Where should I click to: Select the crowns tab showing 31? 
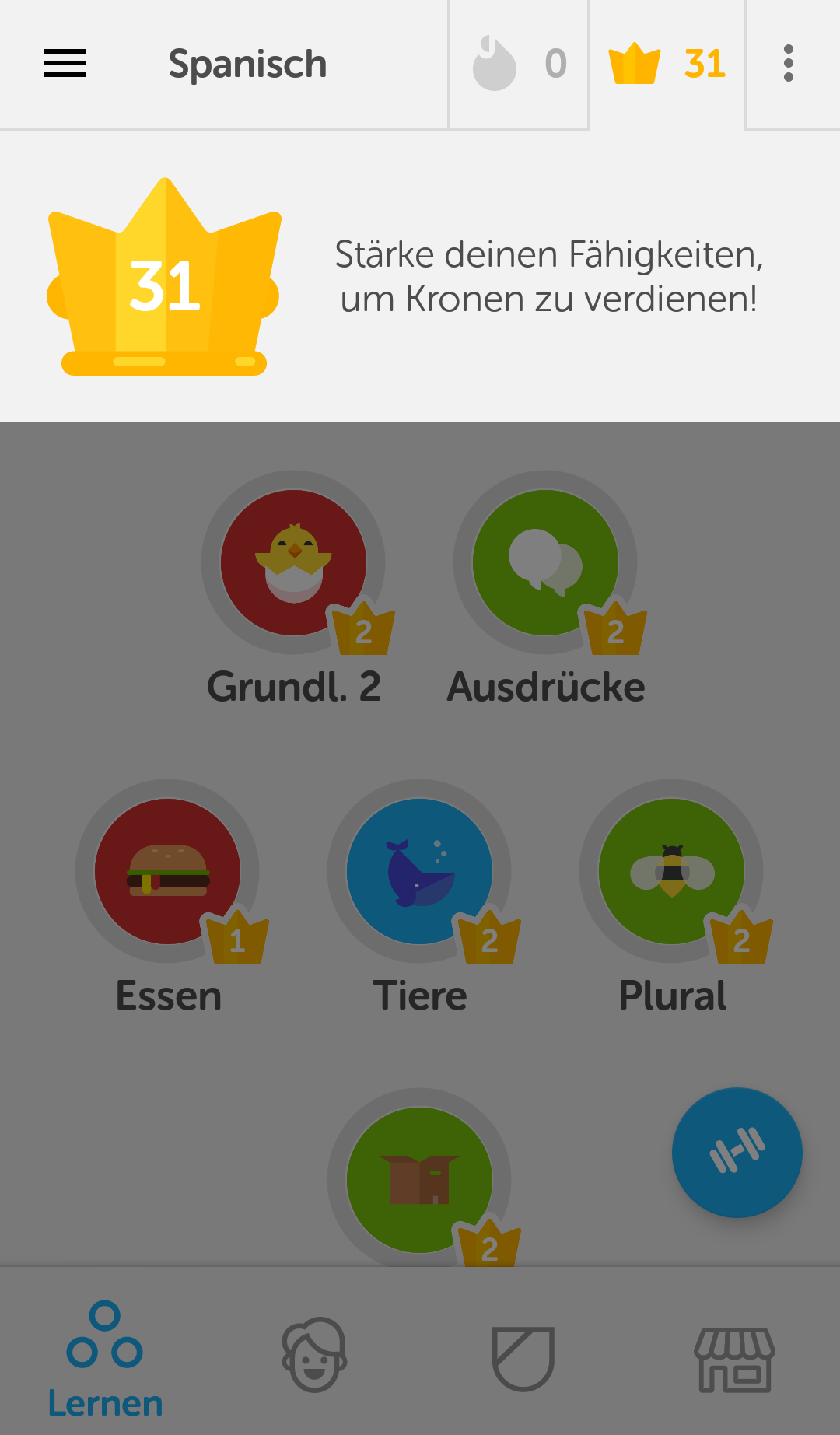(x=667, y=64)
